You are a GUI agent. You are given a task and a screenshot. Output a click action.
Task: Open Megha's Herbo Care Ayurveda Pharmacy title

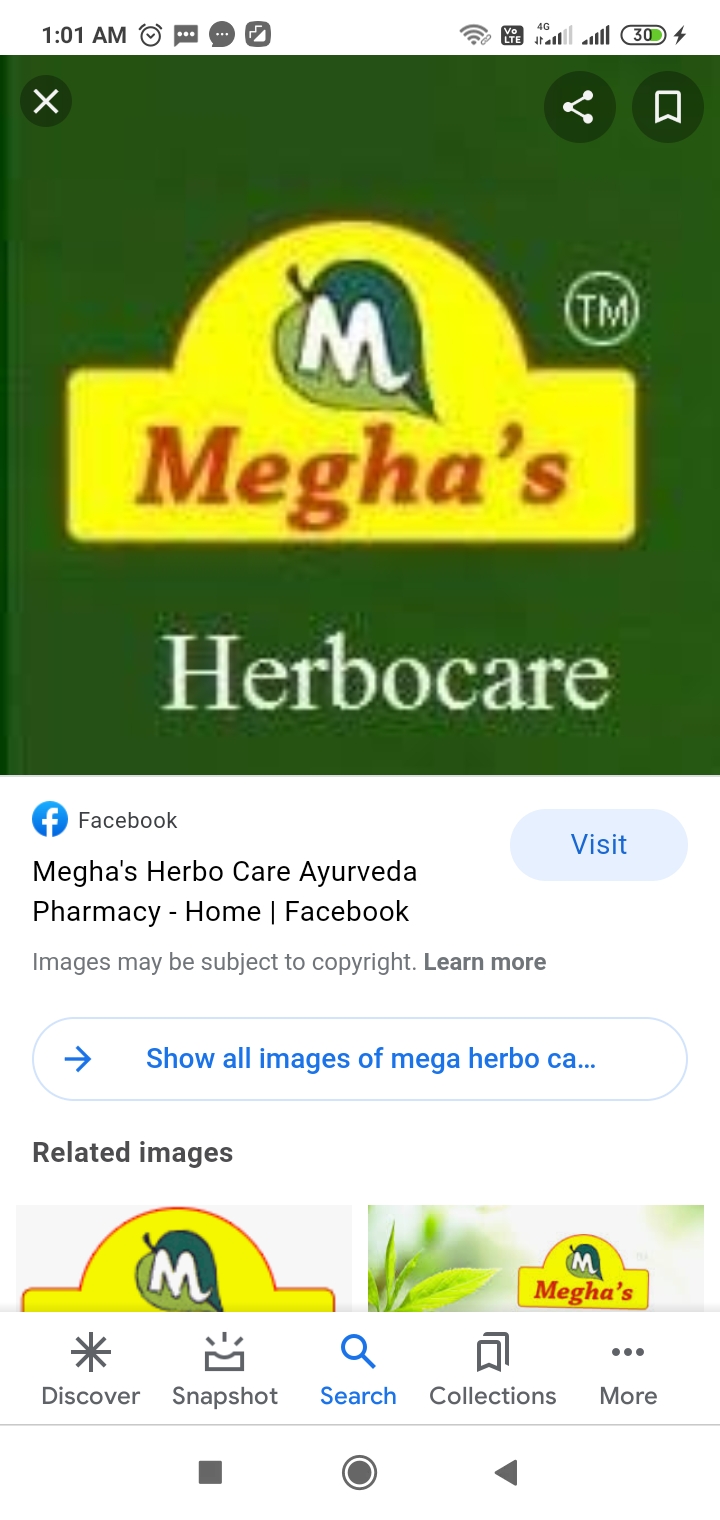tap(224, 891)
